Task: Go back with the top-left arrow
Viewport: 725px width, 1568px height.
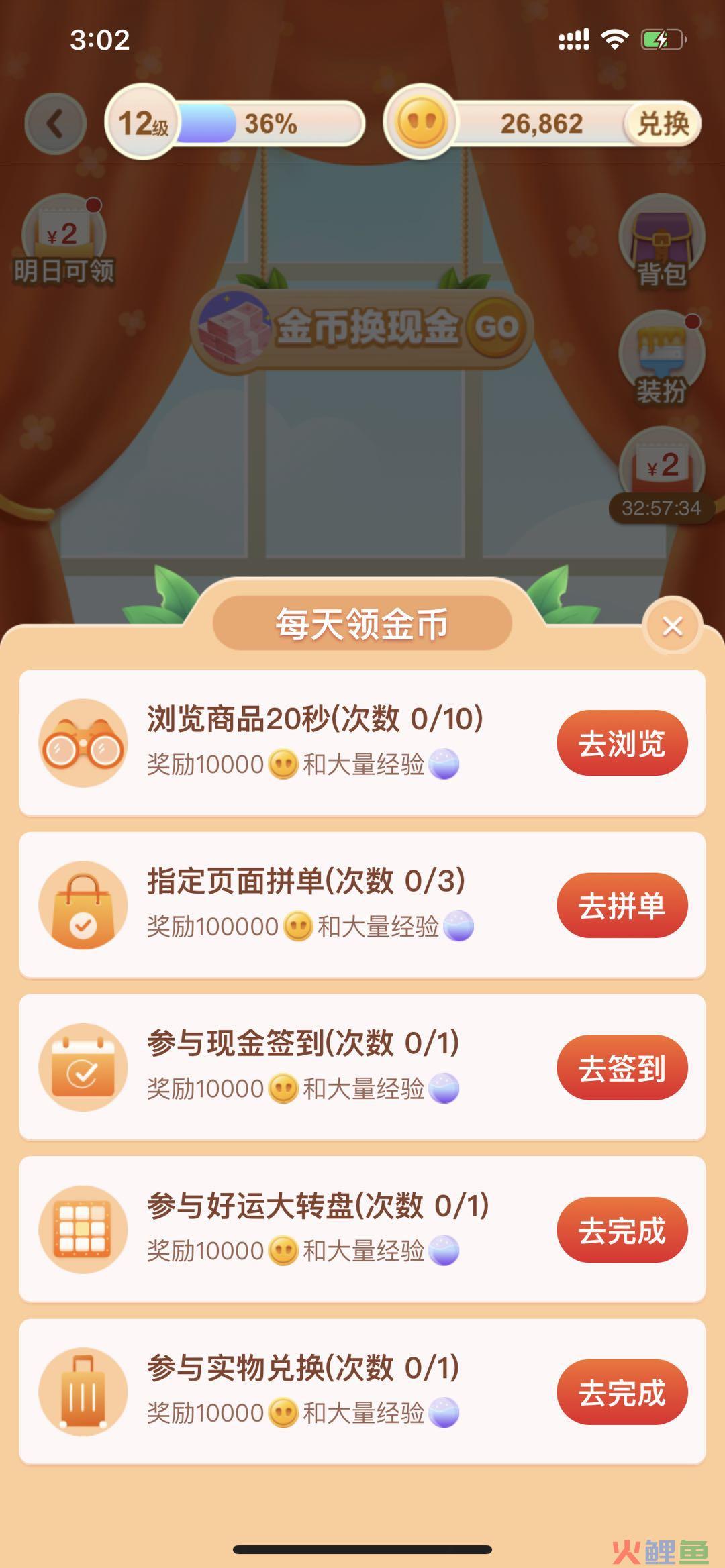Action: tap(55, 124)
